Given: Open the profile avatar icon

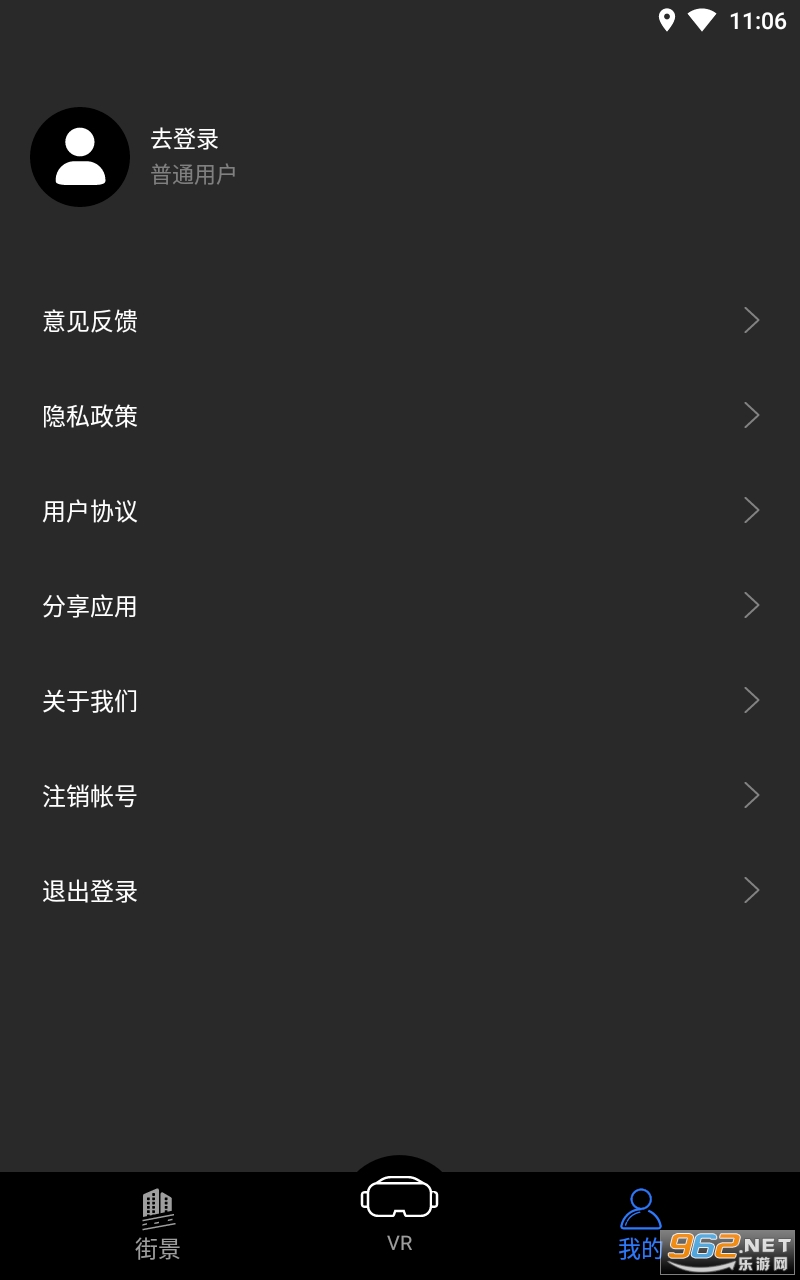Looking at the screenshot, I should pyautogui.click(x=80, y=157).
